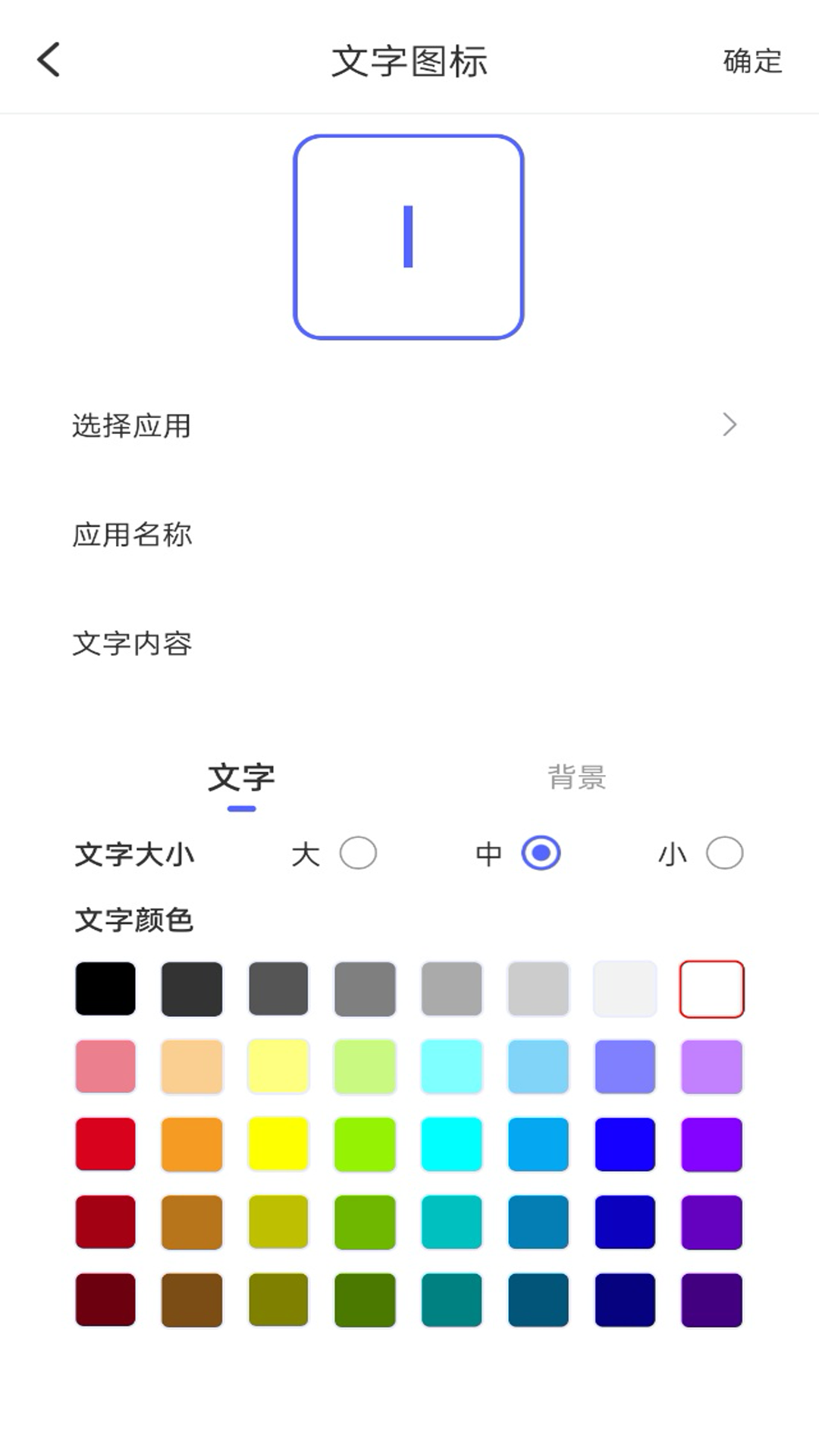
Task: Select 中 text size radio button
Action: [x=540, y=852]
